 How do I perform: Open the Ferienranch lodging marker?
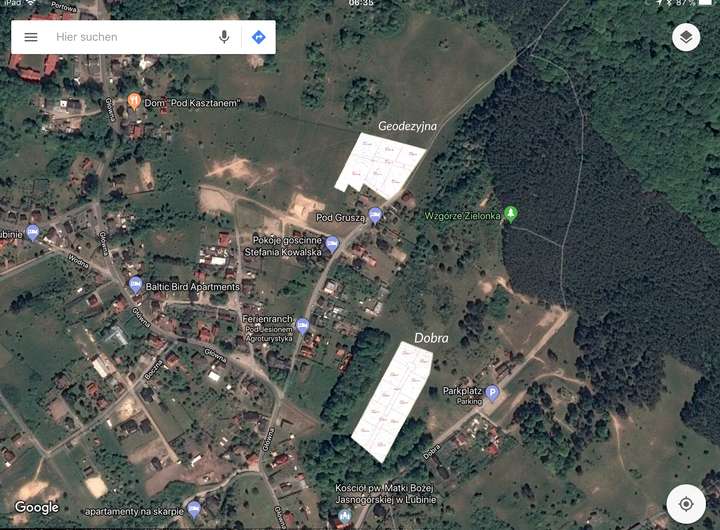[301, 325]
